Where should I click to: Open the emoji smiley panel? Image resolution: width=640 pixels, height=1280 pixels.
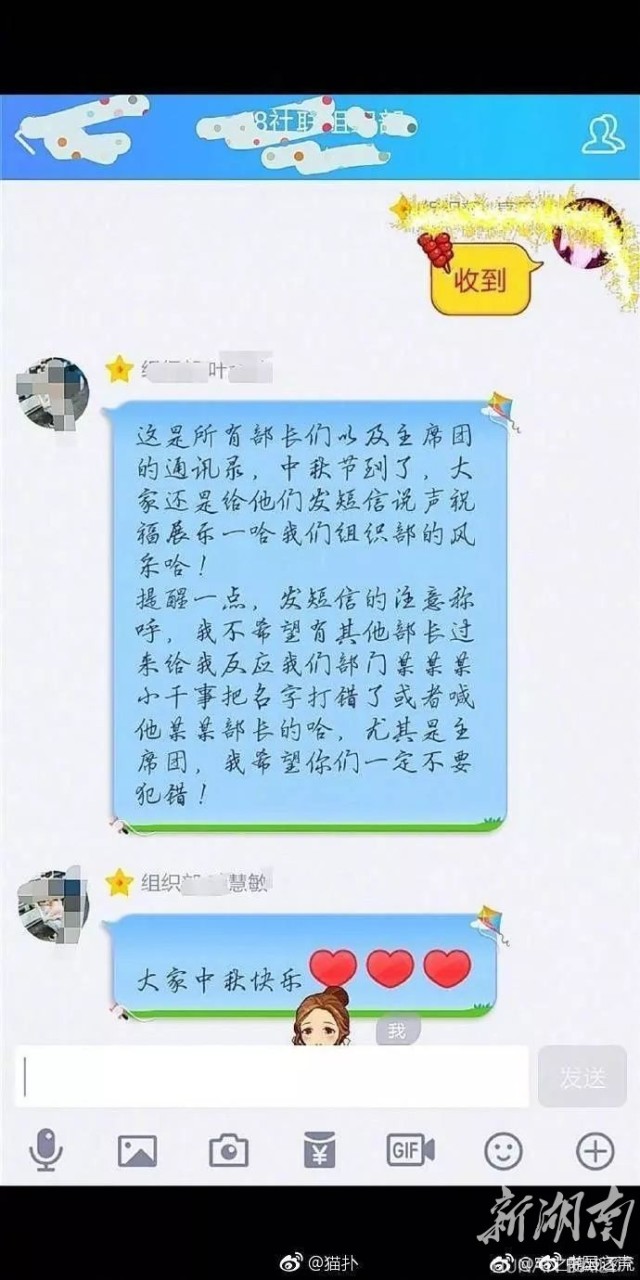pyautogui.click(x=503, y=1151)
